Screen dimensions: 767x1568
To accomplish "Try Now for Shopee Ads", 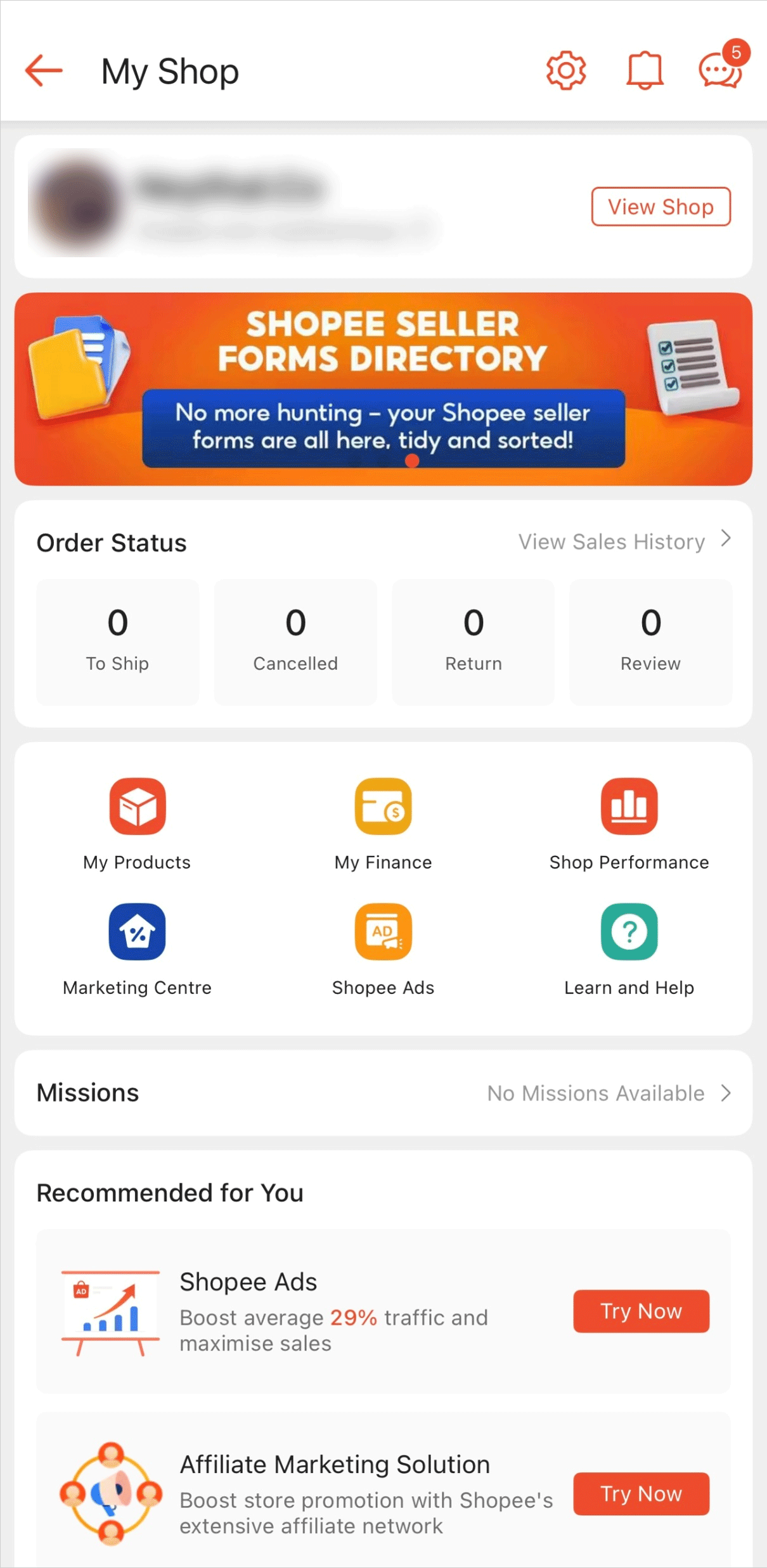I will (641, 1311).
